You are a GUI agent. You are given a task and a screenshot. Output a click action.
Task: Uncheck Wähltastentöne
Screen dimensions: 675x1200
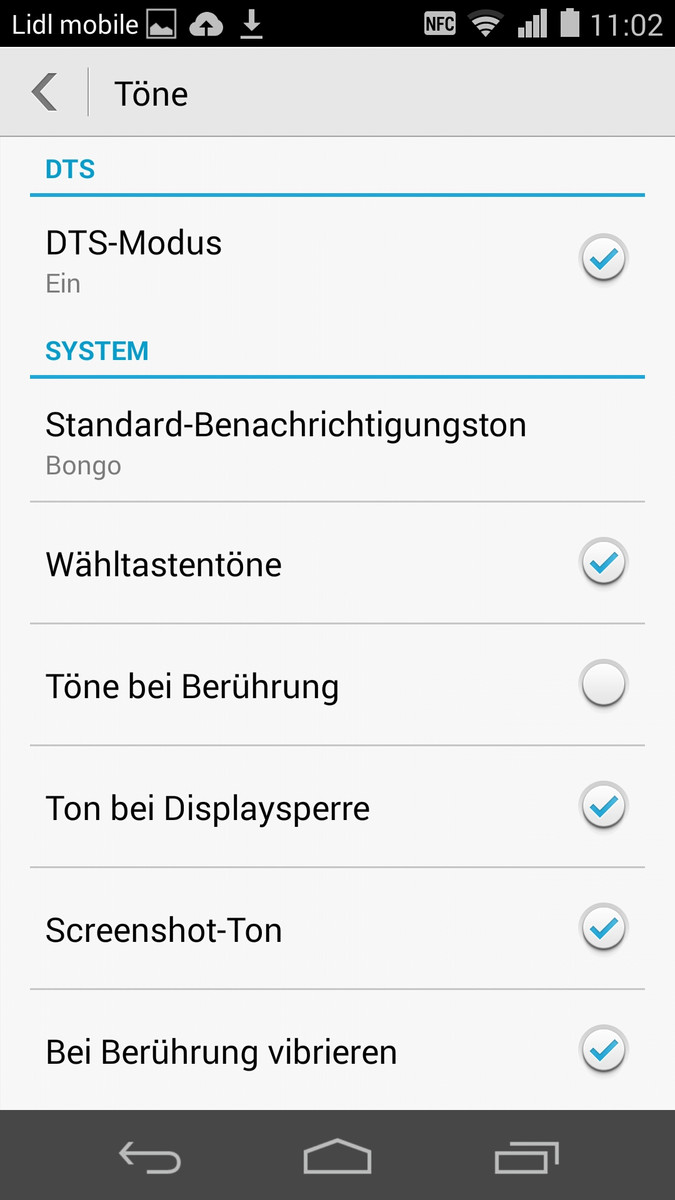coord(603,563)
